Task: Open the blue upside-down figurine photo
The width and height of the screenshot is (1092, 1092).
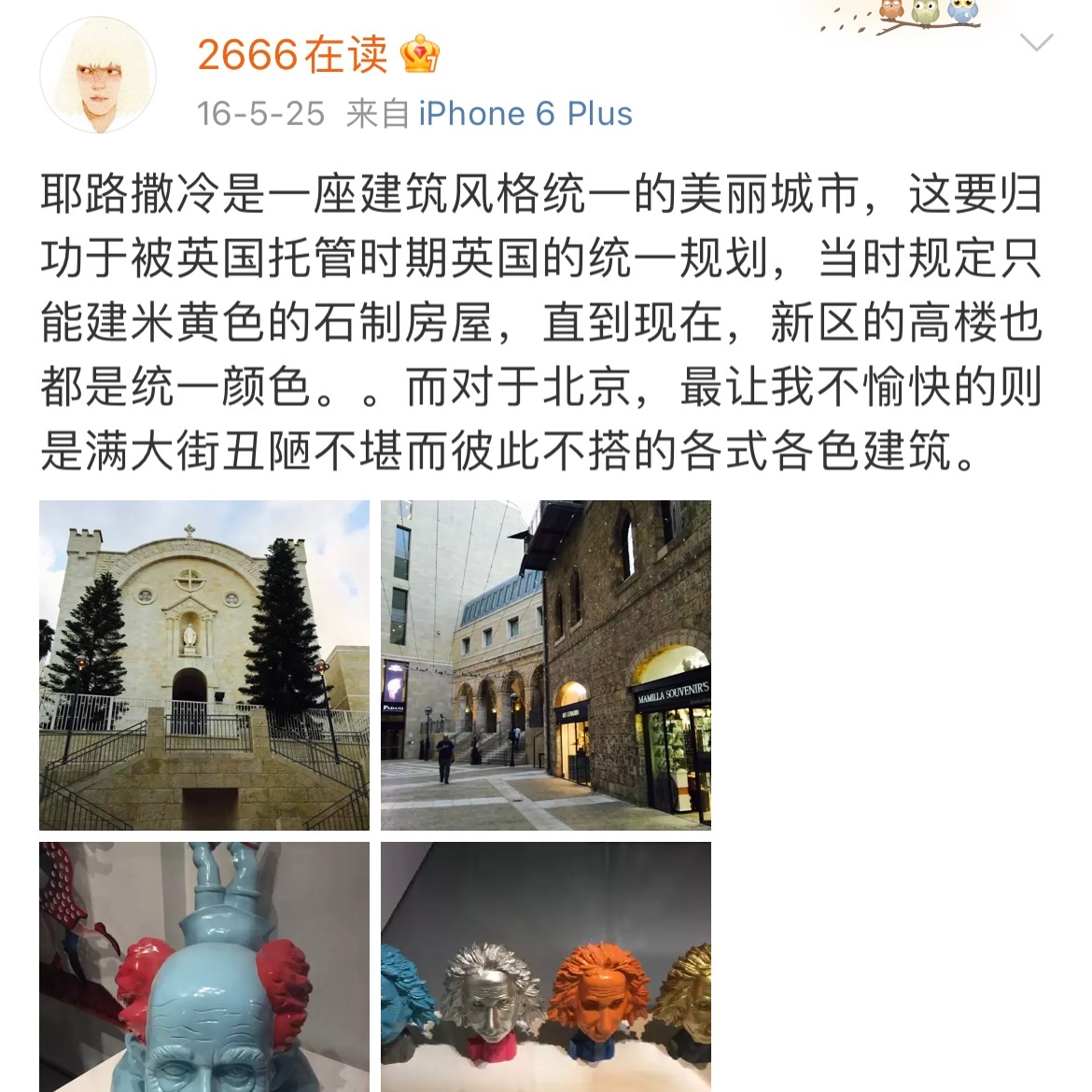Action: (204, 967)
